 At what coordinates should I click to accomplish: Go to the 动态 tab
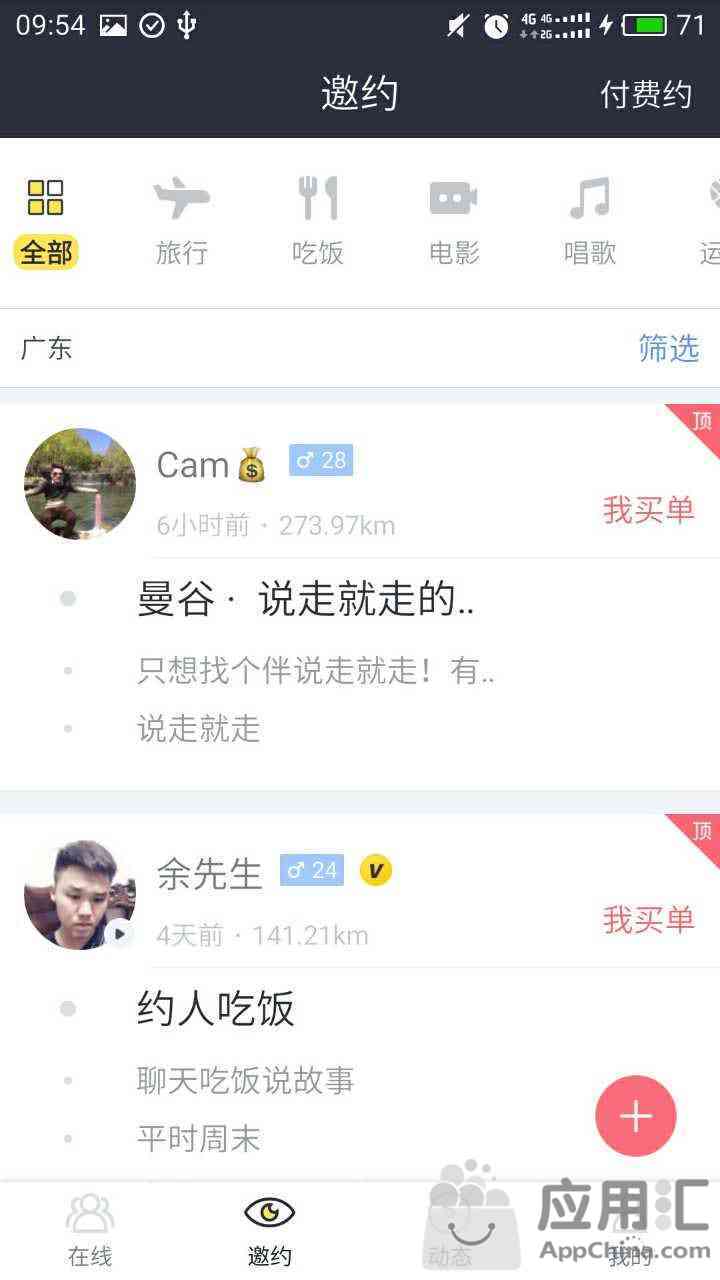(450, 1230)
